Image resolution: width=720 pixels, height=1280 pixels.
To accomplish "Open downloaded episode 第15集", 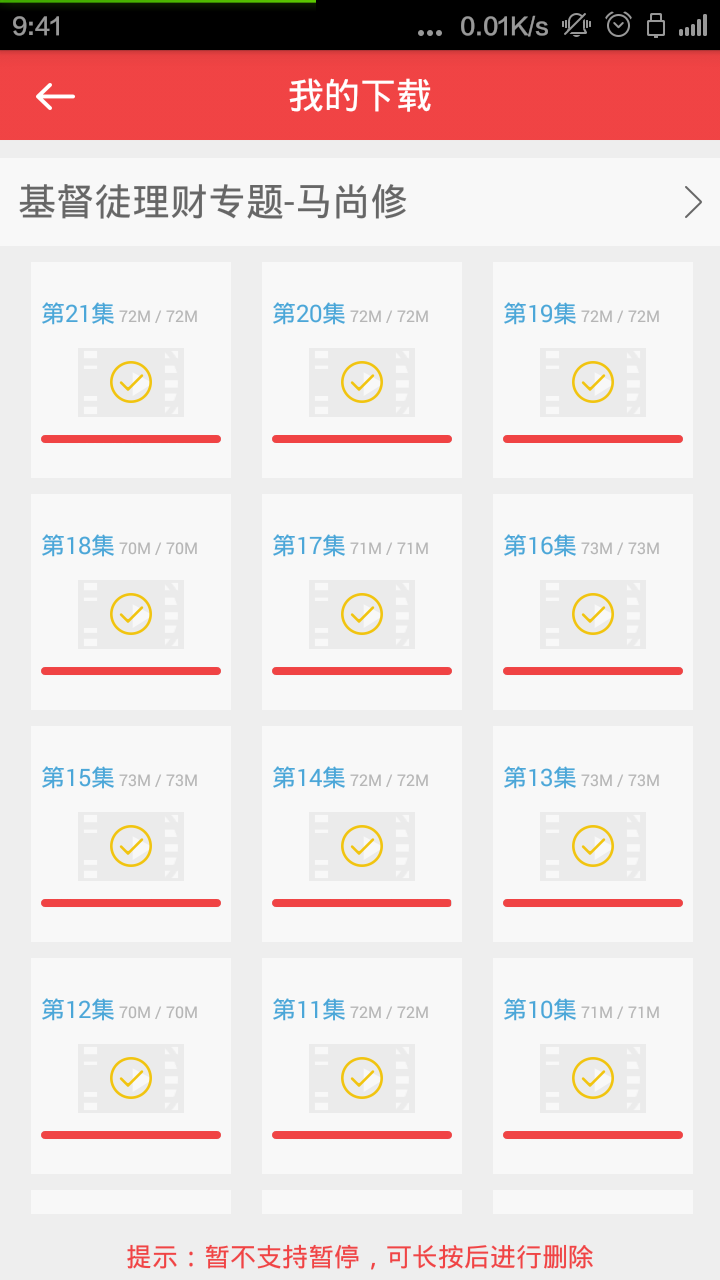I will pyautogui.click(x=131, y=834).
